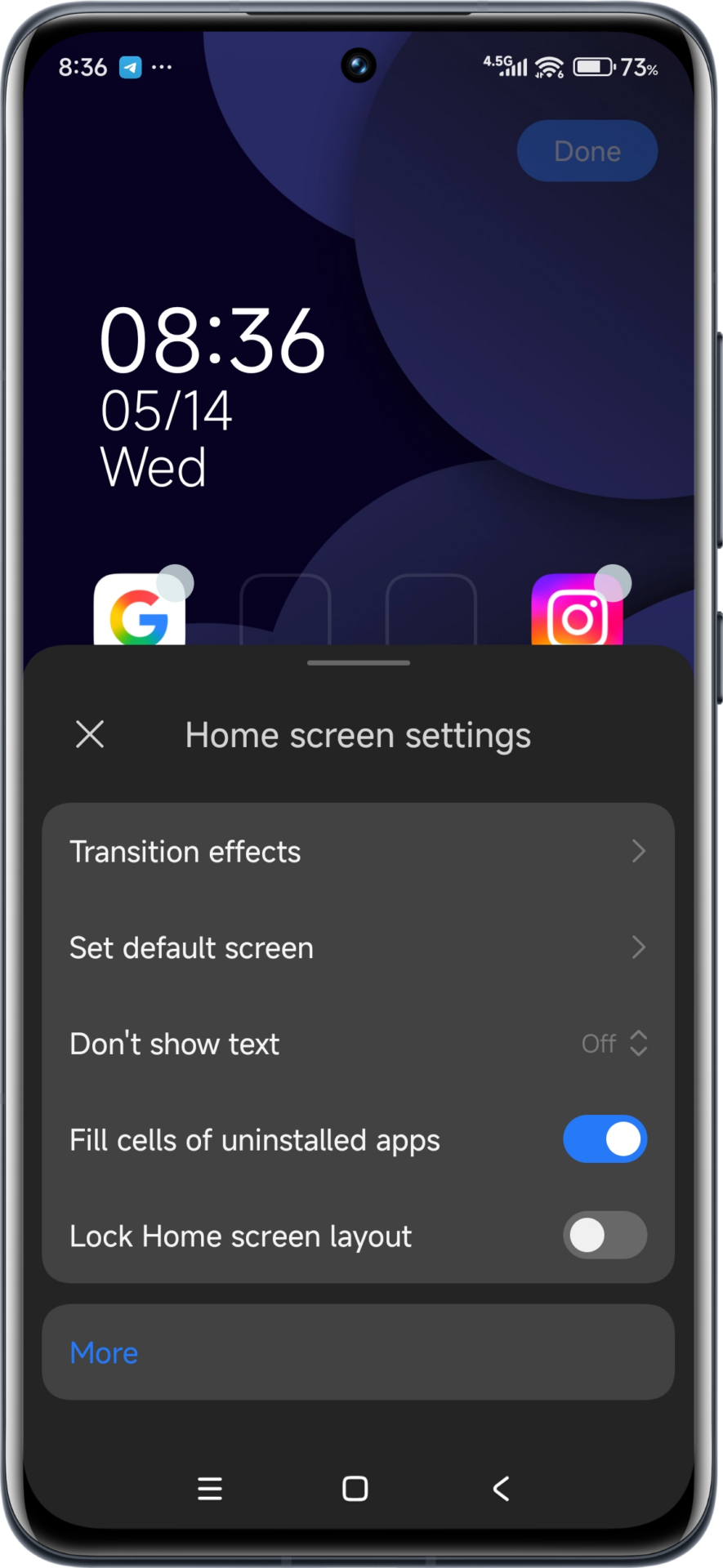723x1568 pixels.
Task: Open Transition effects
Action: pyautogui.click(x=358, y=852)
